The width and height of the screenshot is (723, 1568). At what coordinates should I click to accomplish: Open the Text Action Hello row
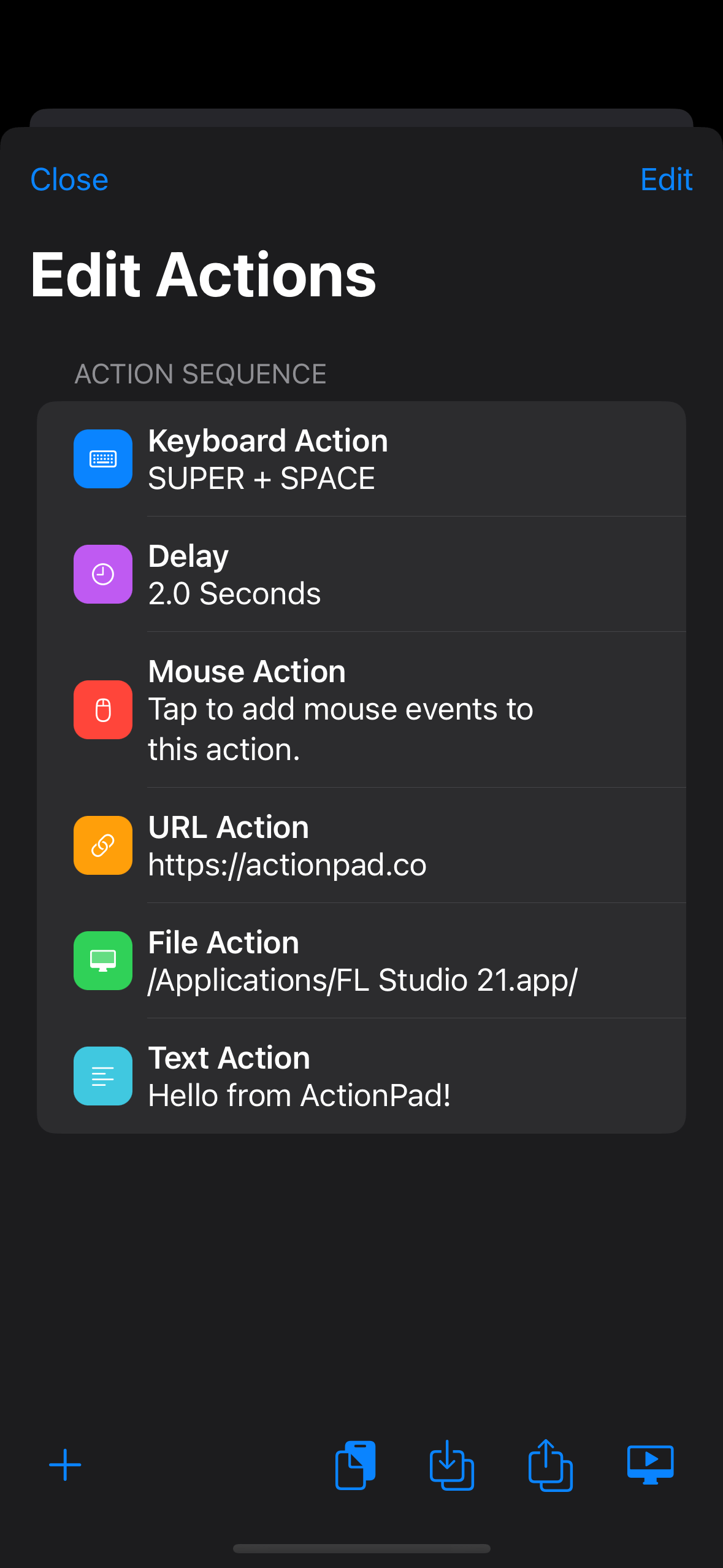(x=361, y=1076)
